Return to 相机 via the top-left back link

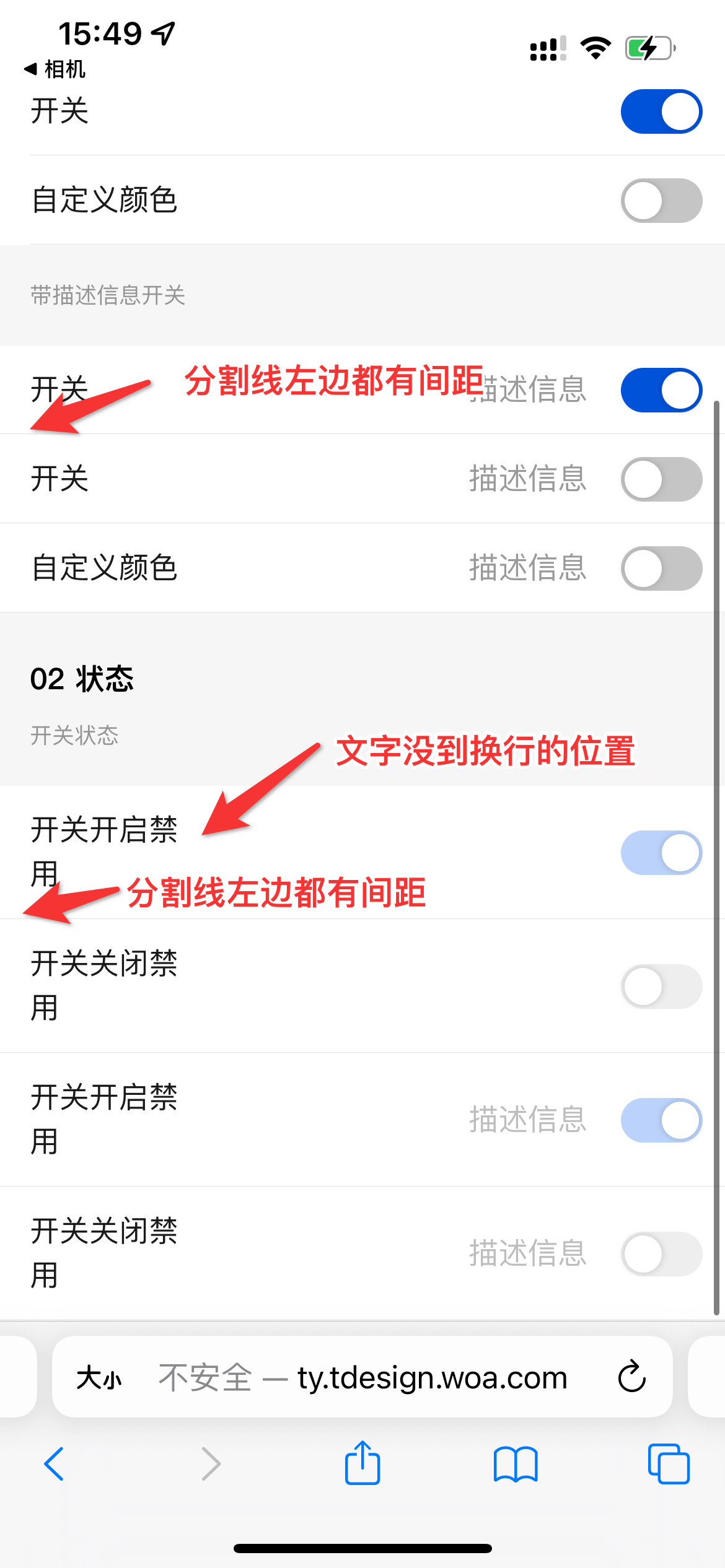(55, 70)
